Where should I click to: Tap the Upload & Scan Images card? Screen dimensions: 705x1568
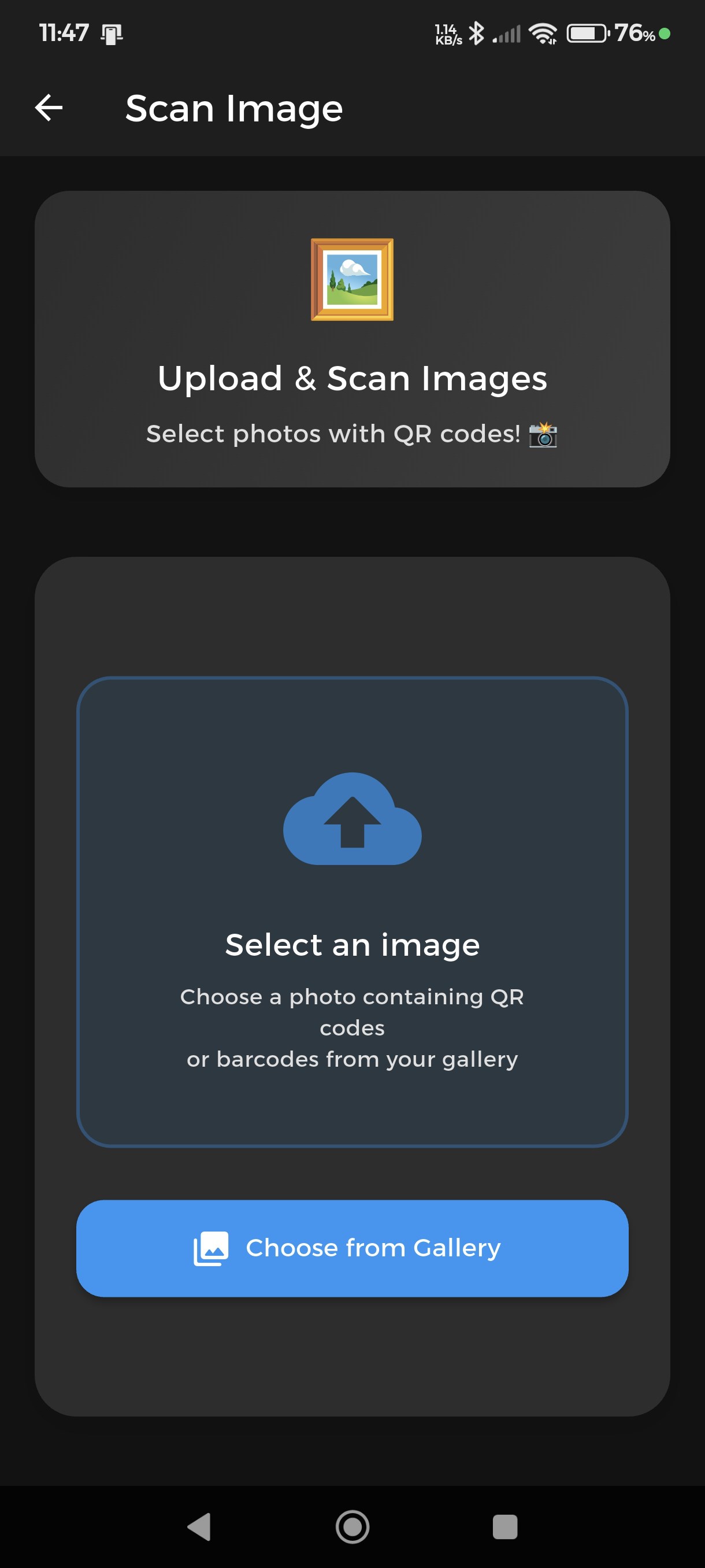(352, 339)
